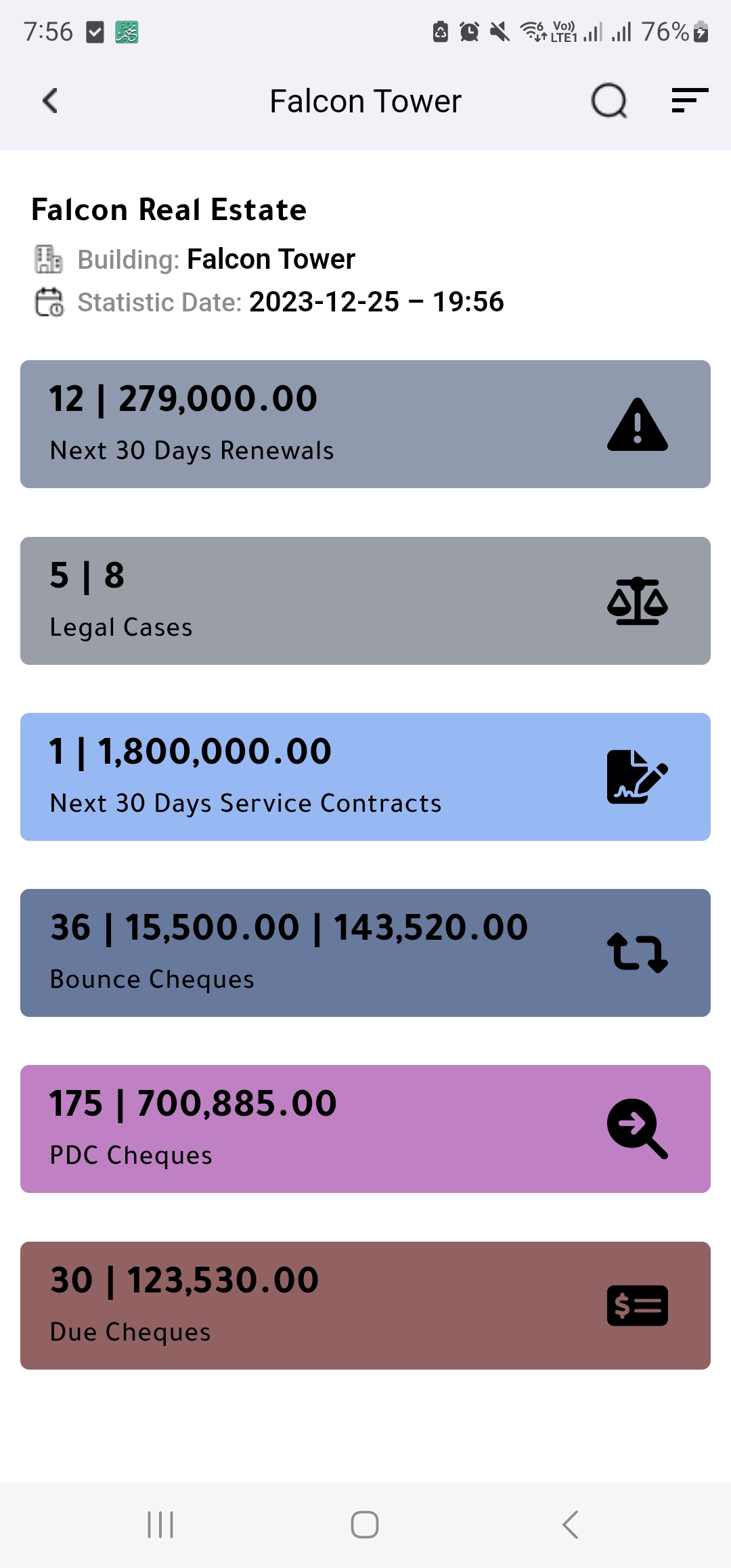The image size is (731, 1568).
Task: Open Next 30 Days Renewals card
Action: (365, 424)
